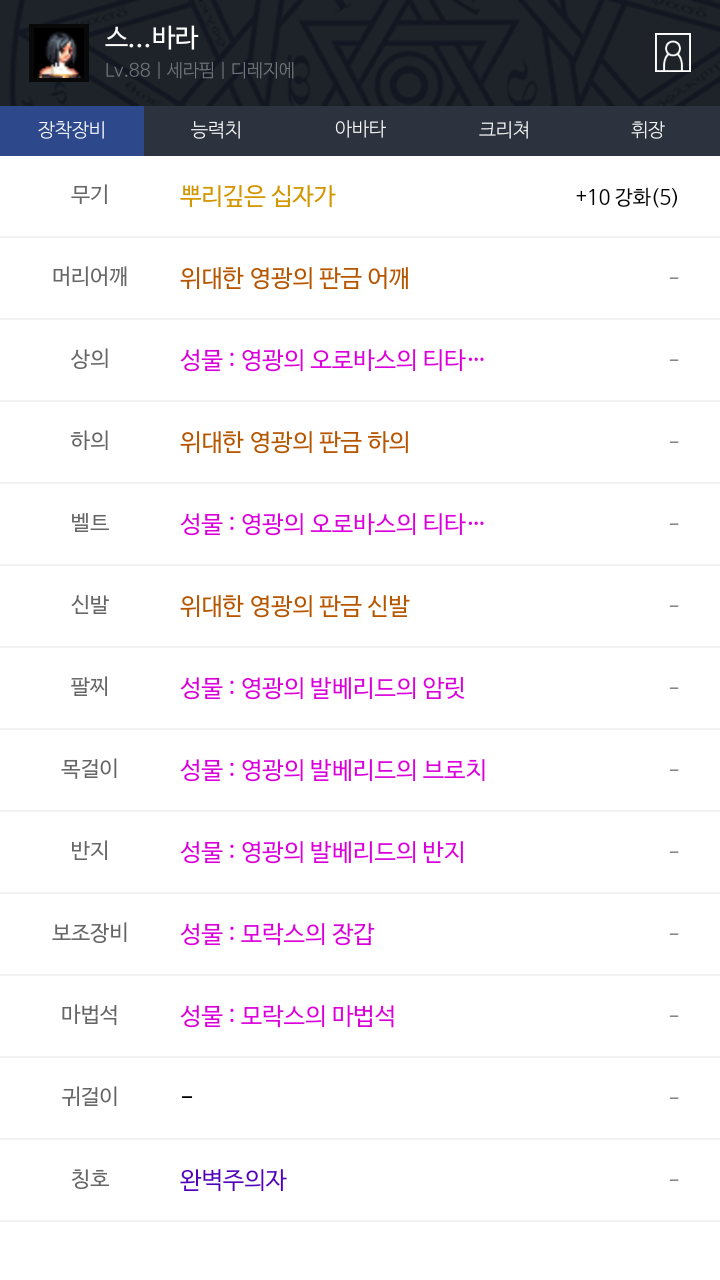Switch to the 아바타 tab
This screenshot has width=720, height=1280.
tap(360, 130)
